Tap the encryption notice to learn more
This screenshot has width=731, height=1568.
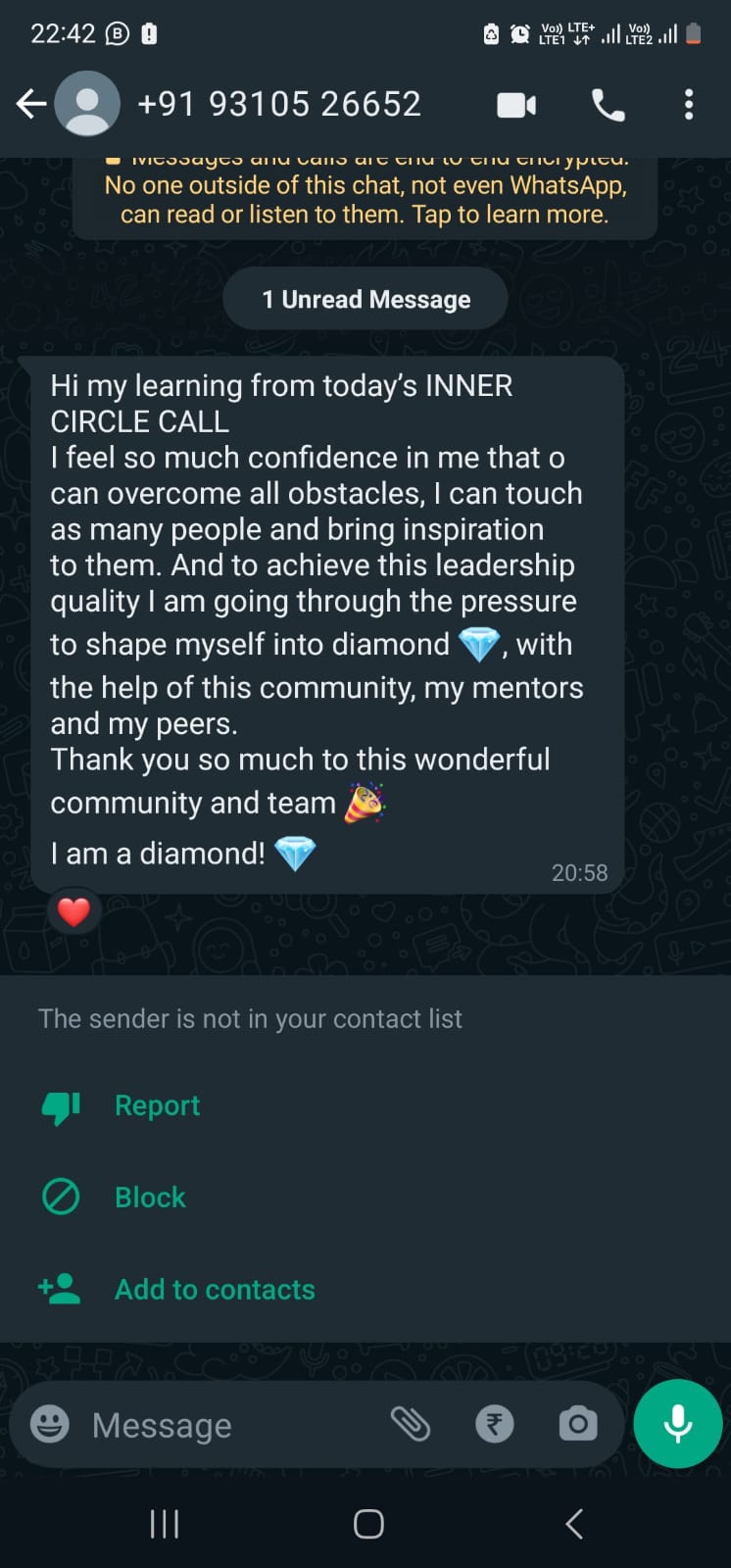pyautogui.click(x=365, y=194)
